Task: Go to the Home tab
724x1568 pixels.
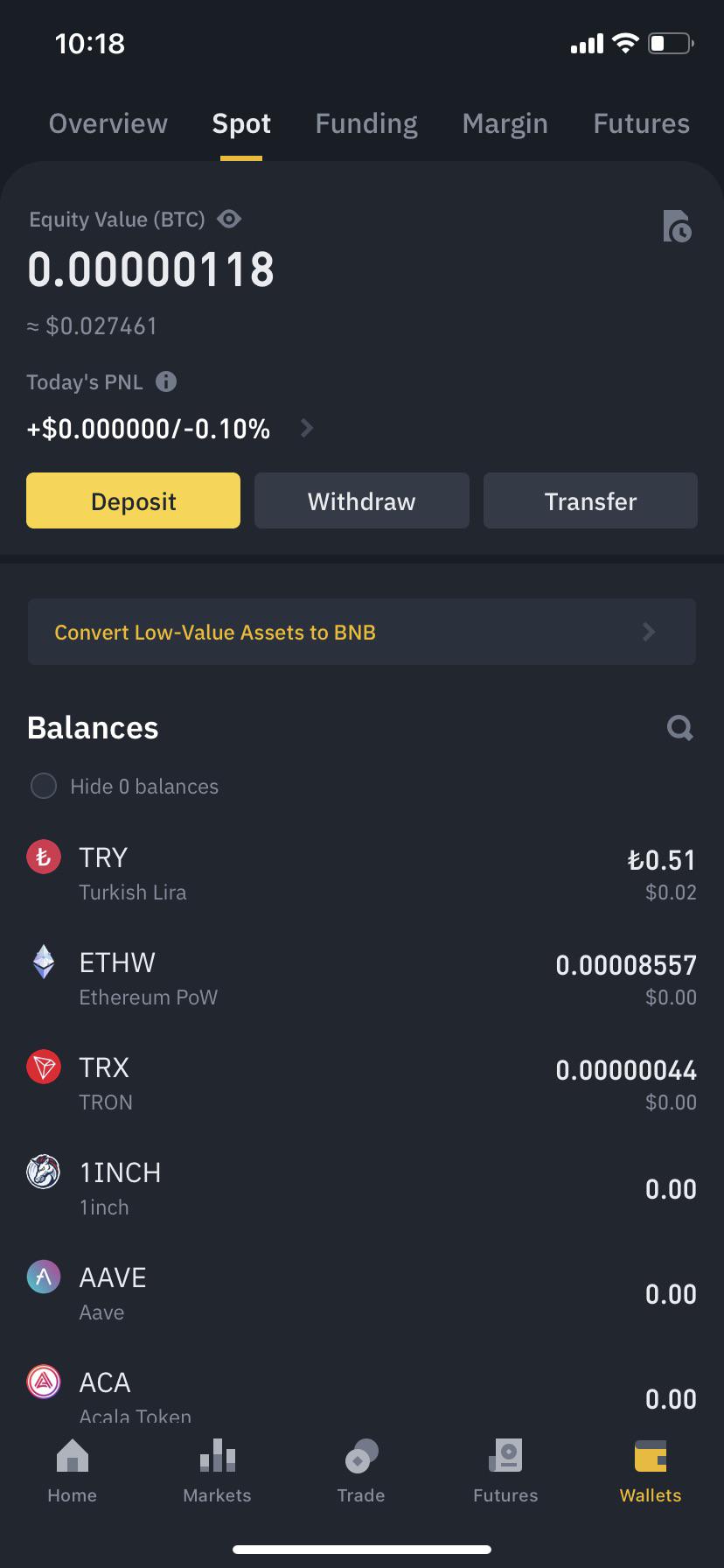Action: point(72,1472)
